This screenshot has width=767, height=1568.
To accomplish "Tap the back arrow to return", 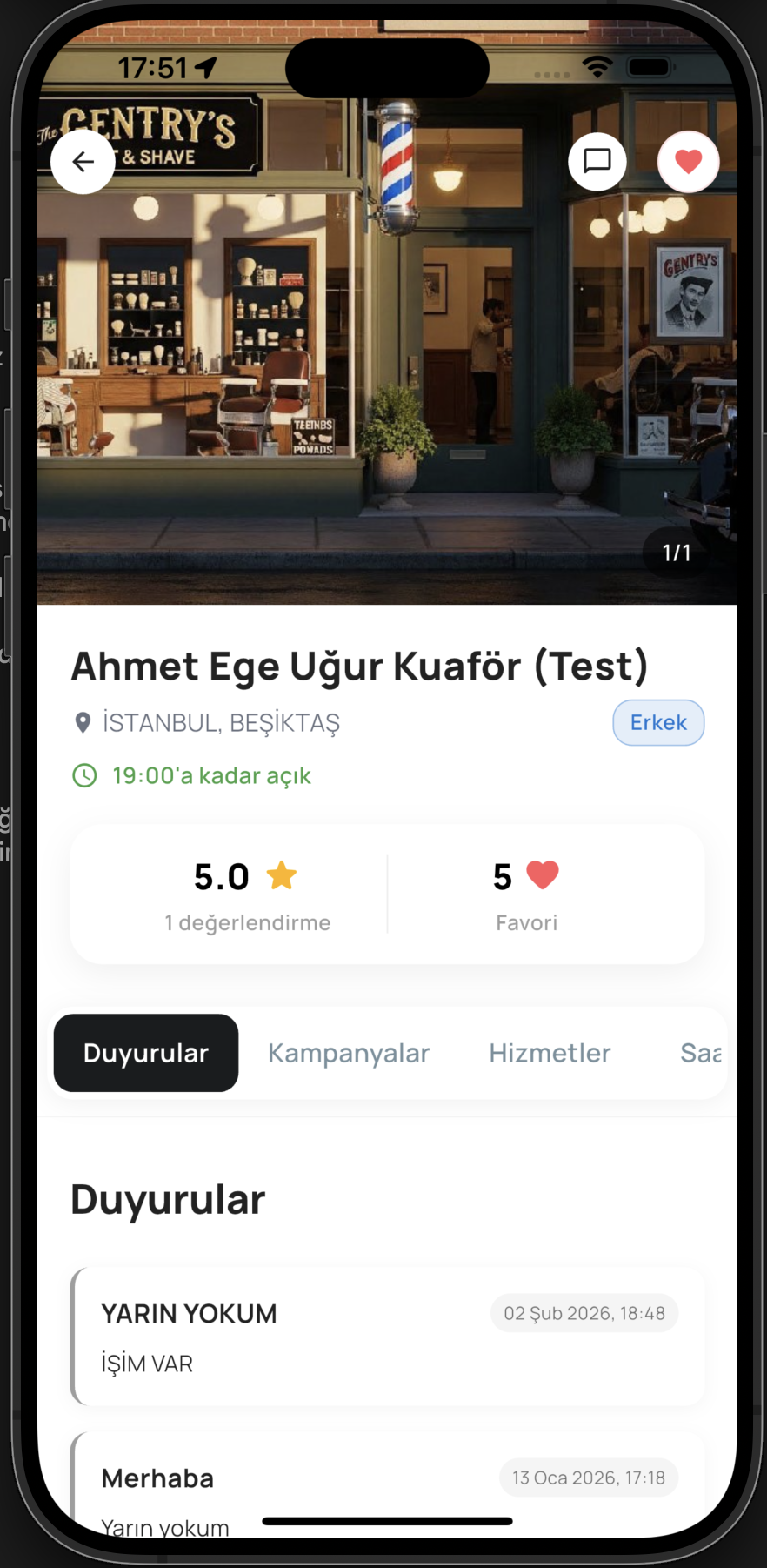I will pos(83,161).
